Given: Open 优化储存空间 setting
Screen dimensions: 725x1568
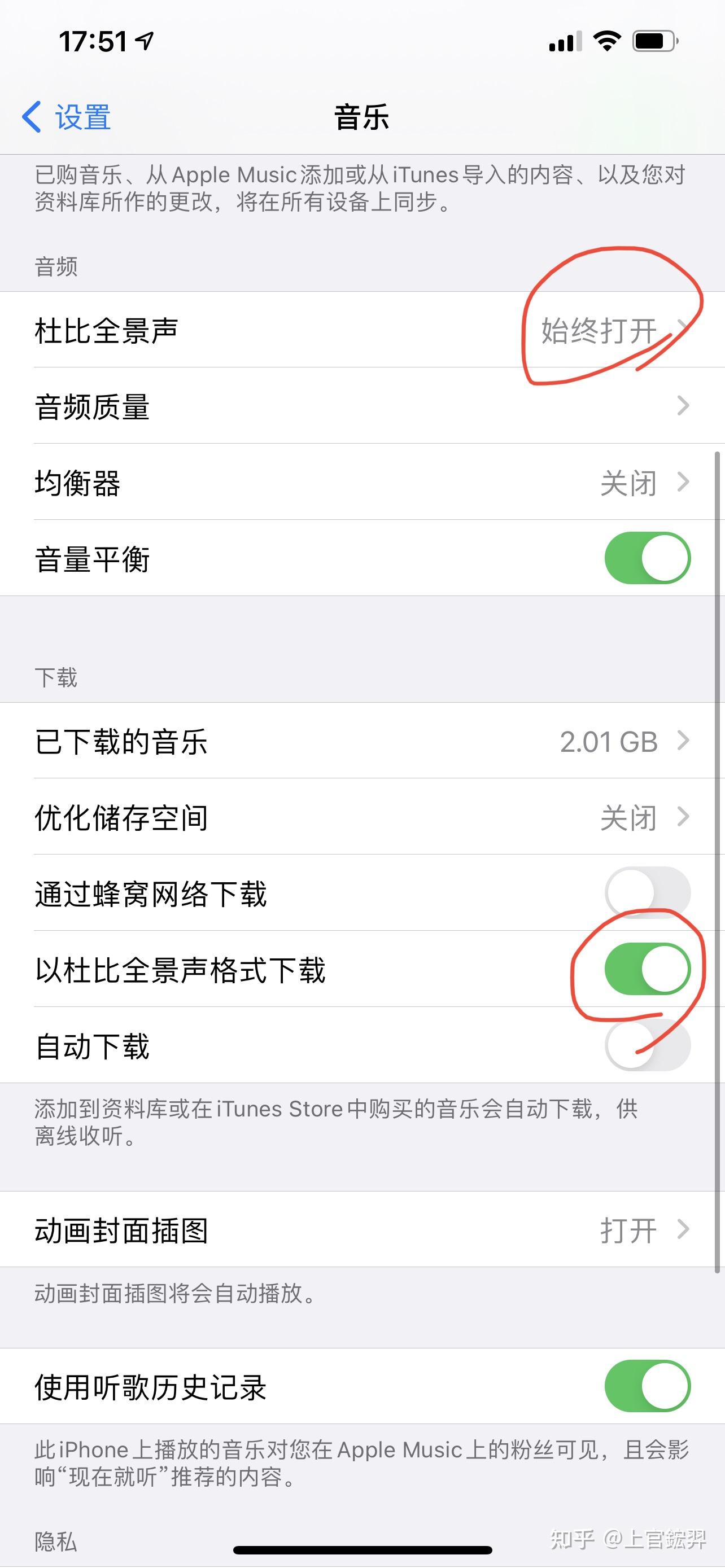Looking at the screenshot, I should coord(361,817).
